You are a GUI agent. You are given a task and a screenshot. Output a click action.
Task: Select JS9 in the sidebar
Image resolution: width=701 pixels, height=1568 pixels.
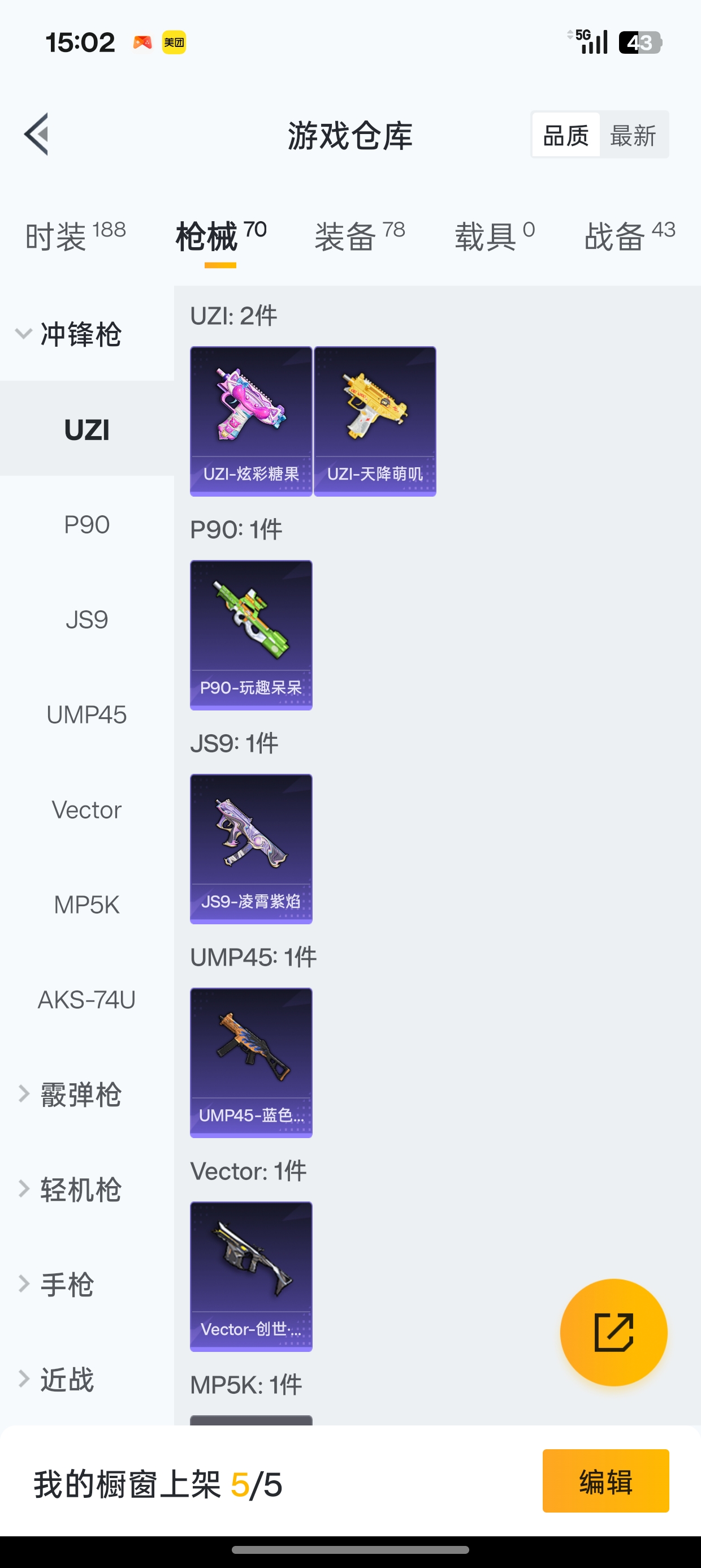coord(86,619)
